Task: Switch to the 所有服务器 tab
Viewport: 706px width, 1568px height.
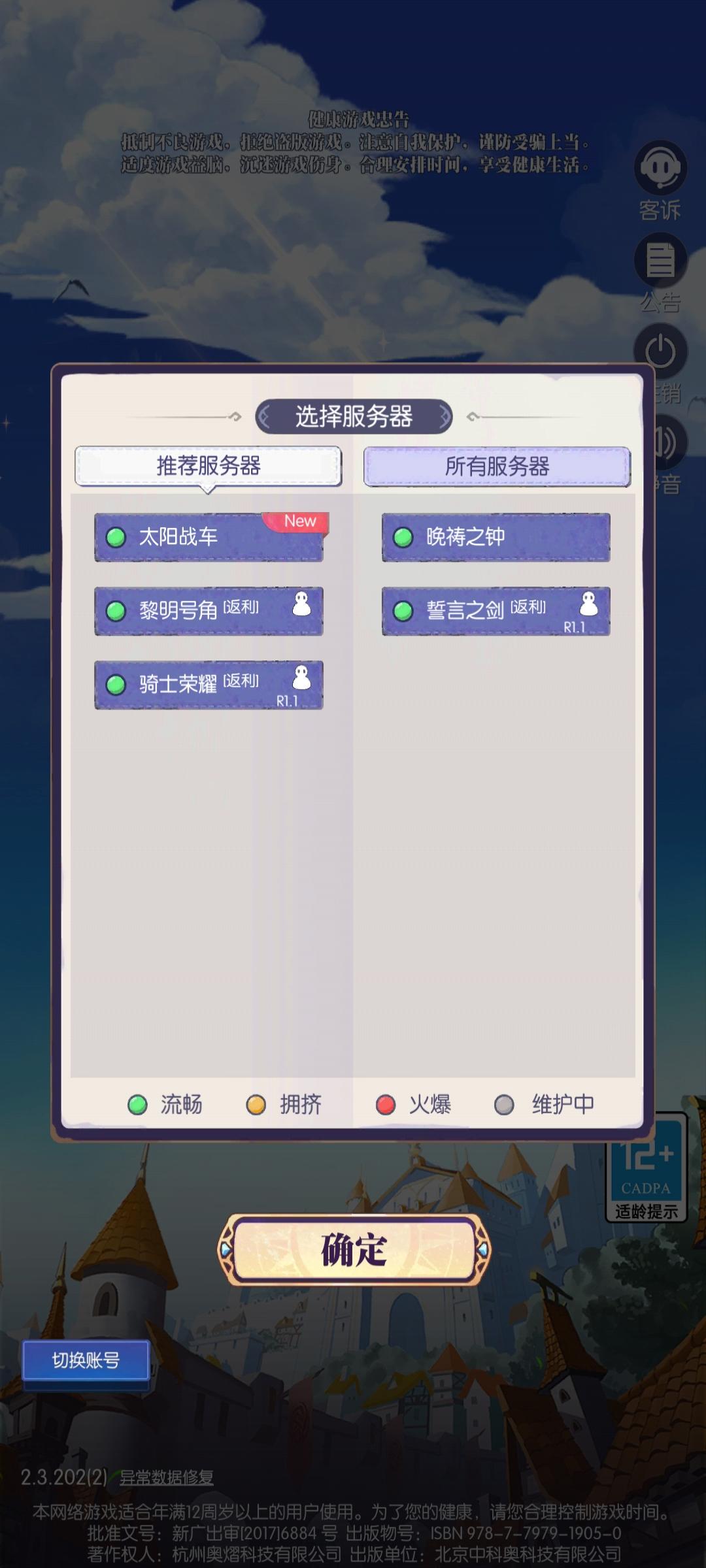Action: (x=497, y=466)
